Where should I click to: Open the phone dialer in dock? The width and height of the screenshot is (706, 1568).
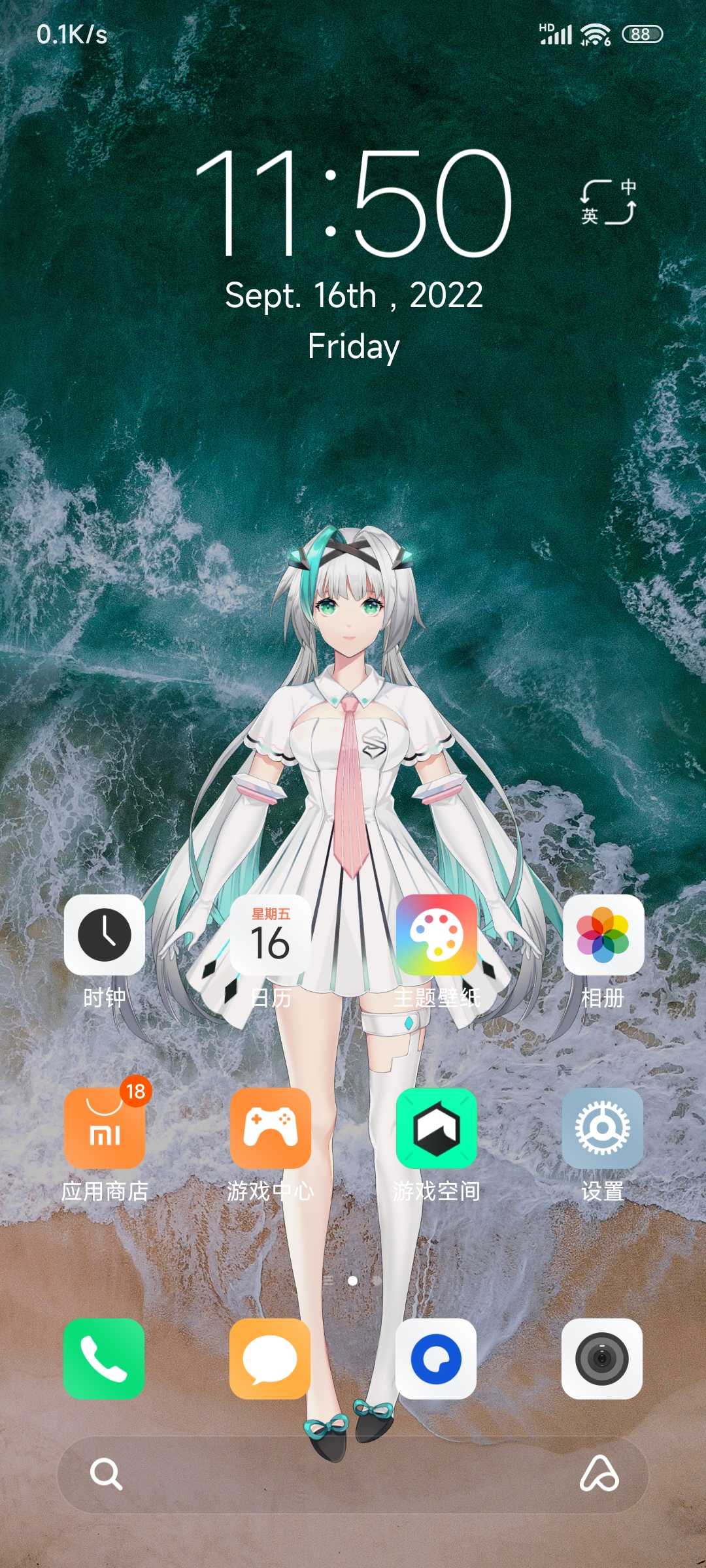(x=104, y=1359)
